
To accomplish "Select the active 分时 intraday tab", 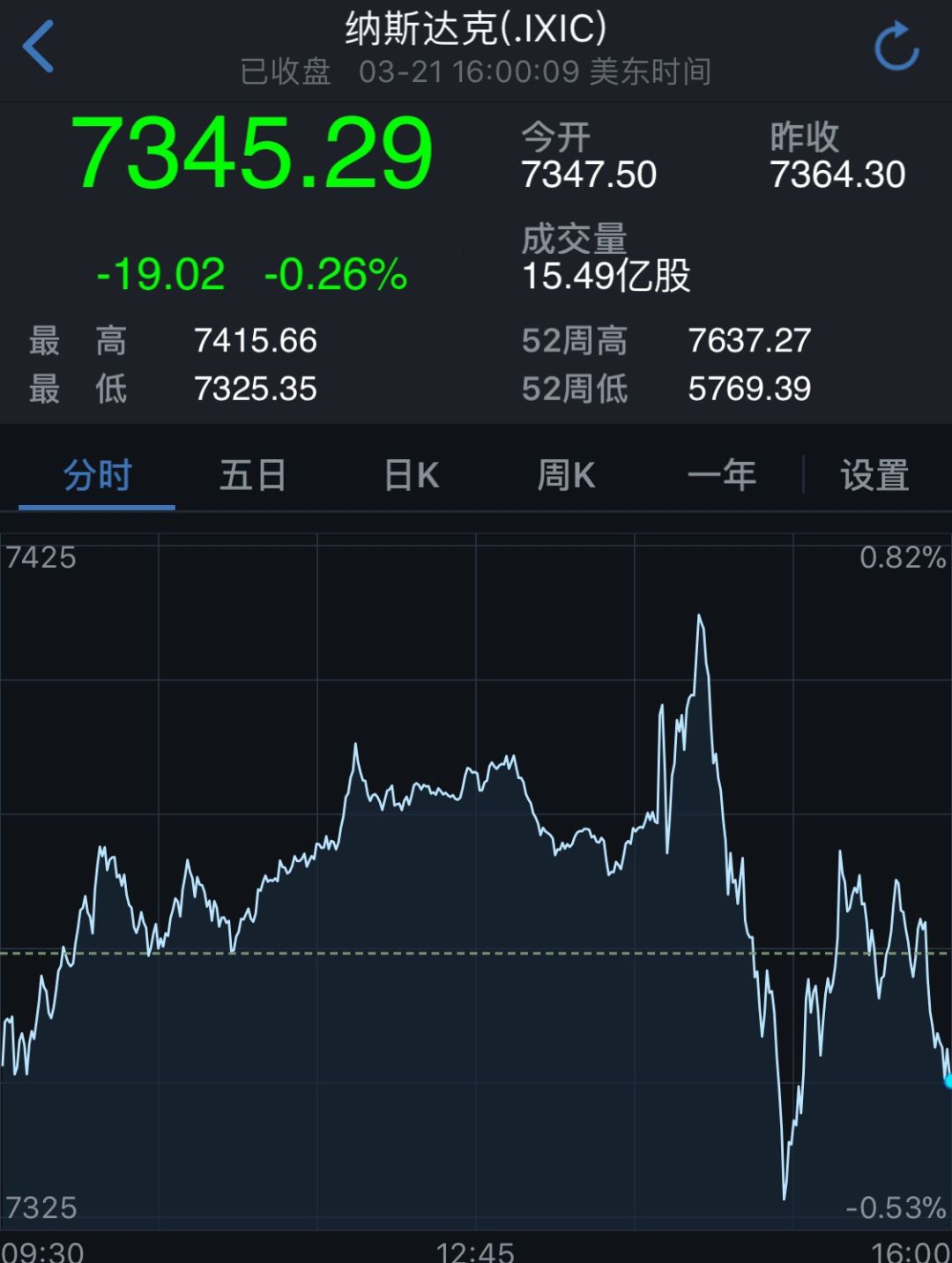I will pos(95,474).
